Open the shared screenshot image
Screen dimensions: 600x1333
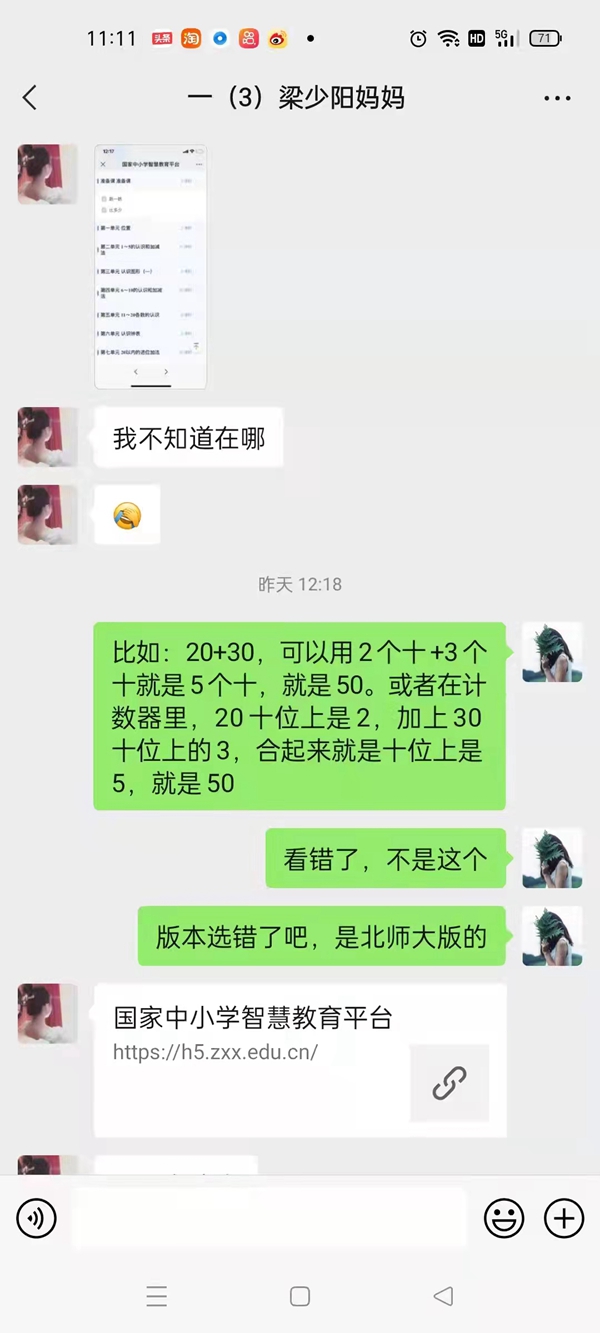[151, 266]
